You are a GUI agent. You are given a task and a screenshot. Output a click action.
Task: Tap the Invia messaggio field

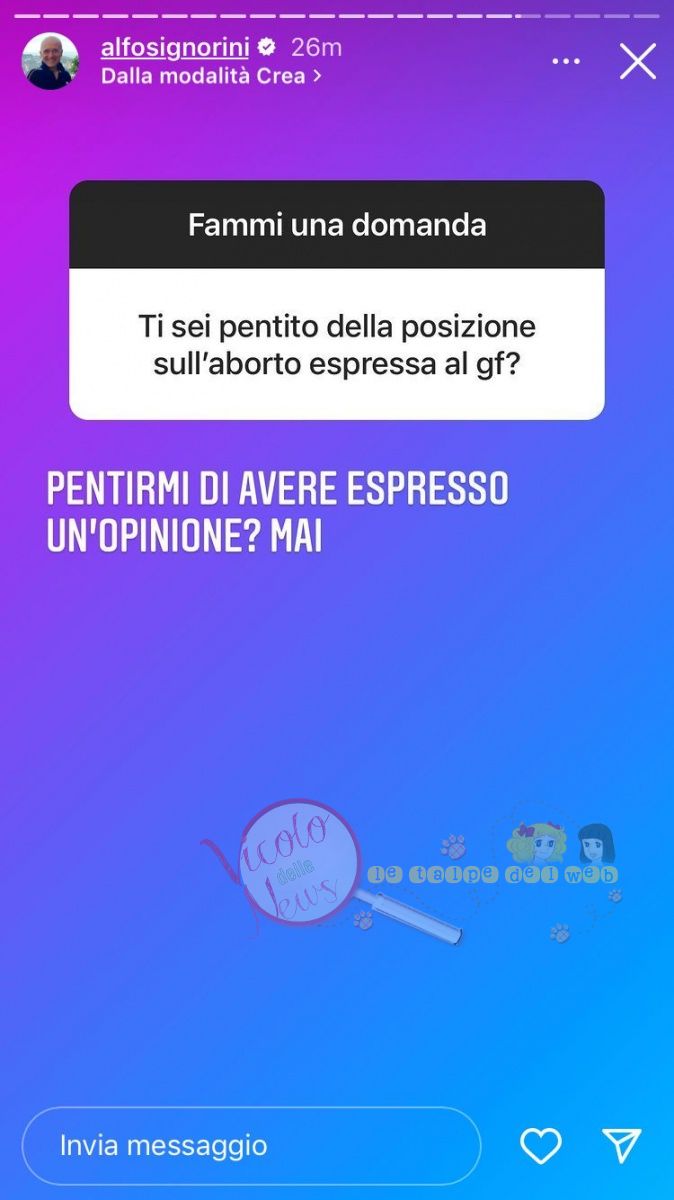coord(250,1146)
